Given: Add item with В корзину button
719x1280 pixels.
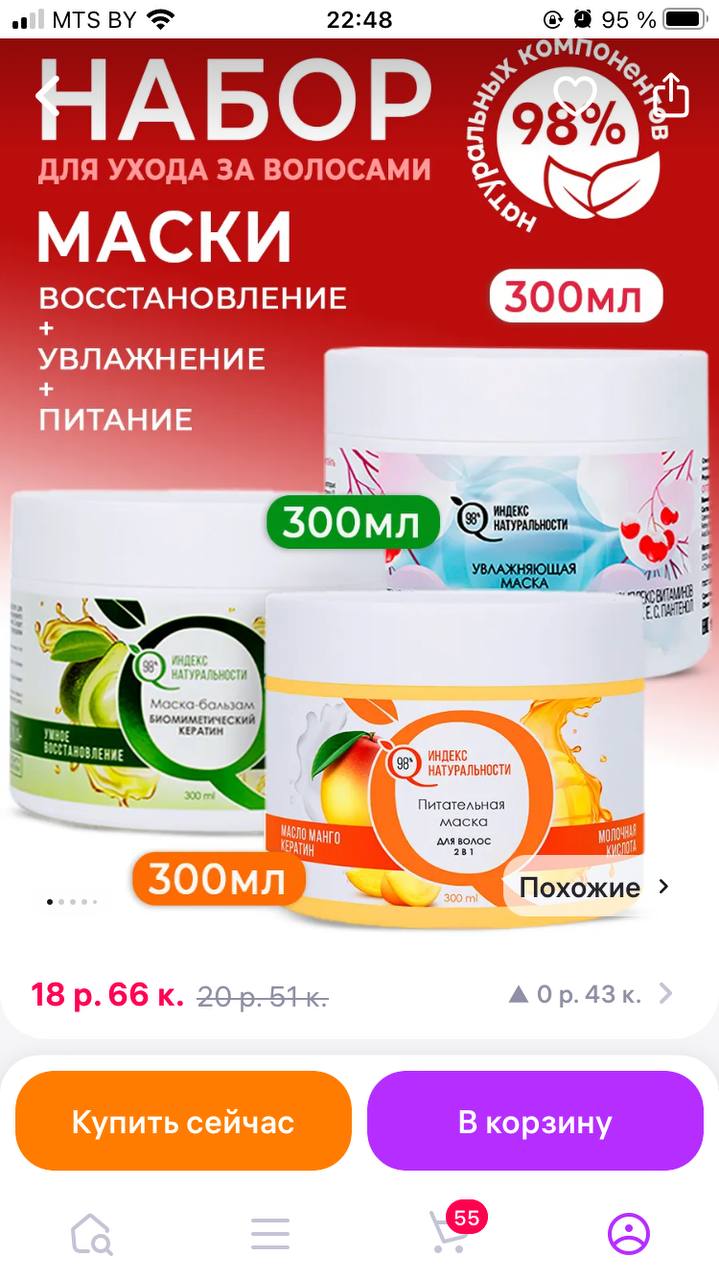Looking at the screenshot, I should coord(535,1121).
